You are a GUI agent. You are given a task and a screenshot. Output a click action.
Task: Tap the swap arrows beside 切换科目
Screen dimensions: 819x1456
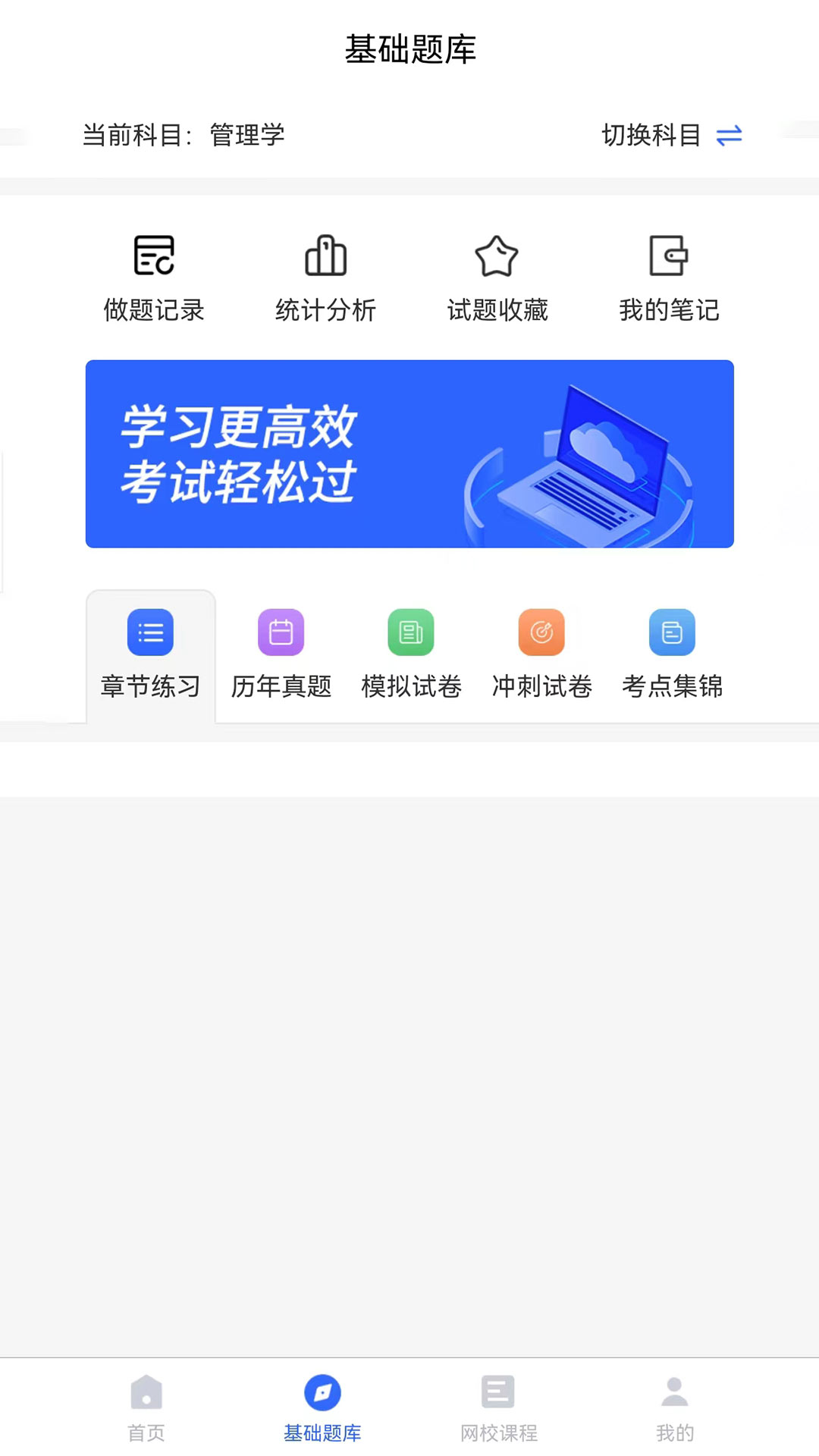coord(729,136)
